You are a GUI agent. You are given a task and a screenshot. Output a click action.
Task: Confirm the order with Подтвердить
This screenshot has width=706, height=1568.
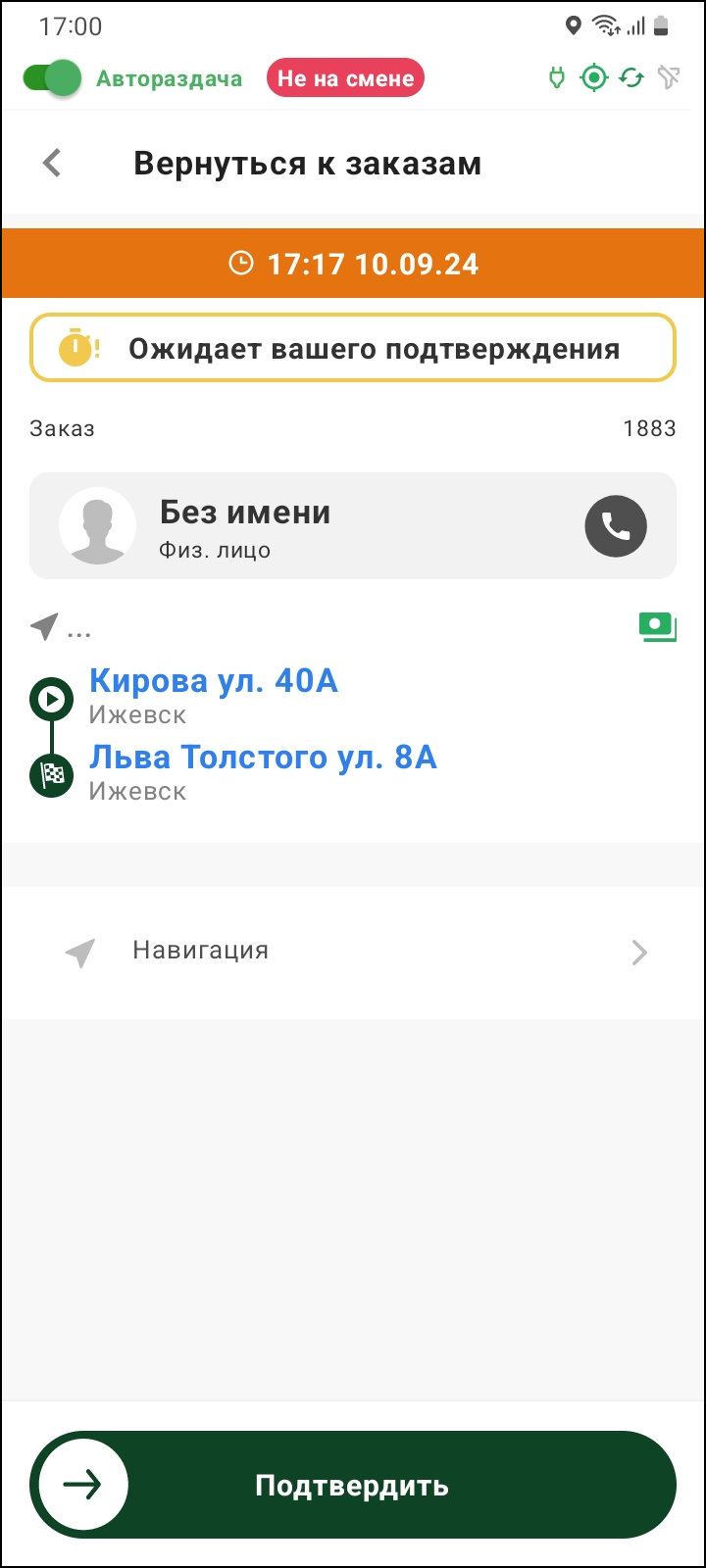(x=353, y=1485)
